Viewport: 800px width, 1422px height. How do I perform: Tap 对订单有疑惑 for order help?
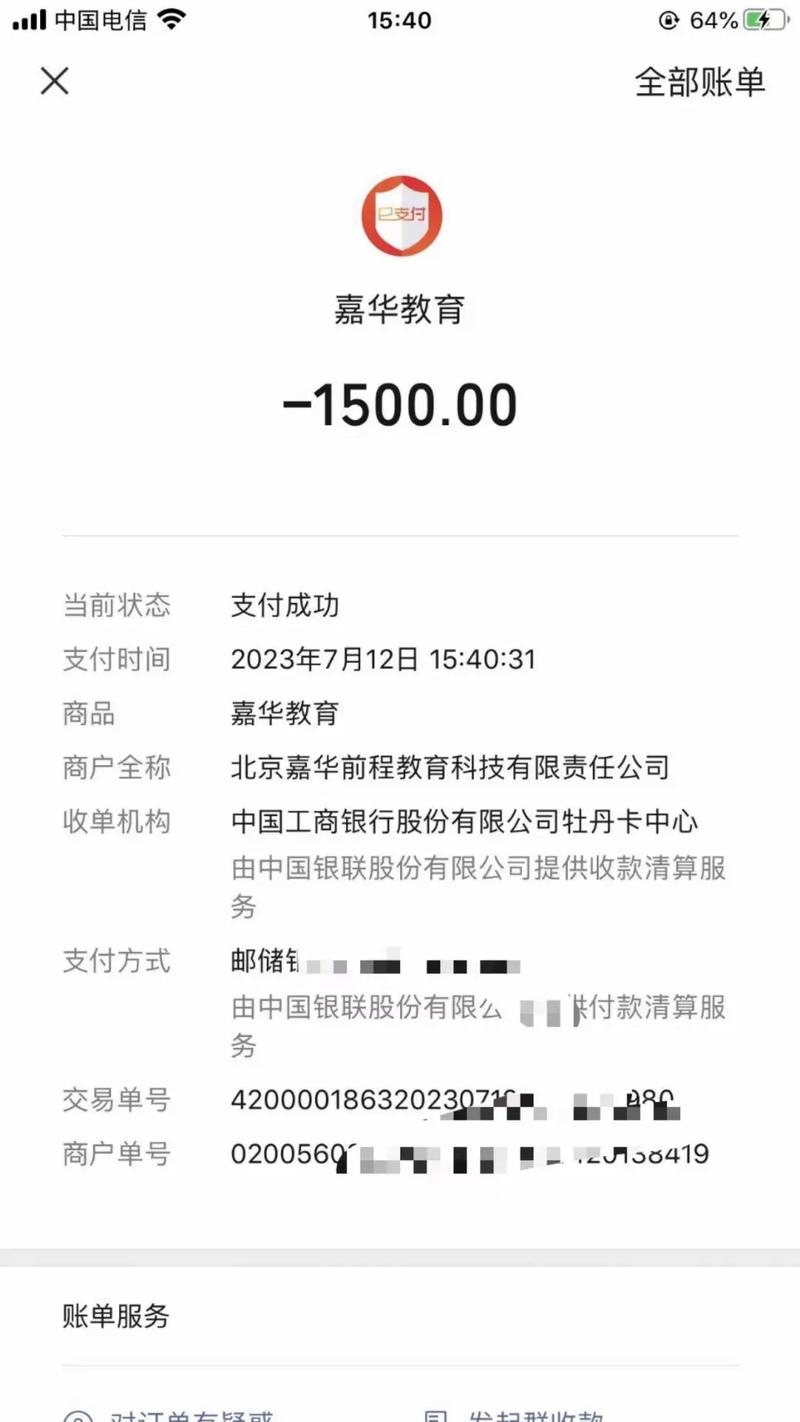pyautogui.click(x=190, y=1414)
